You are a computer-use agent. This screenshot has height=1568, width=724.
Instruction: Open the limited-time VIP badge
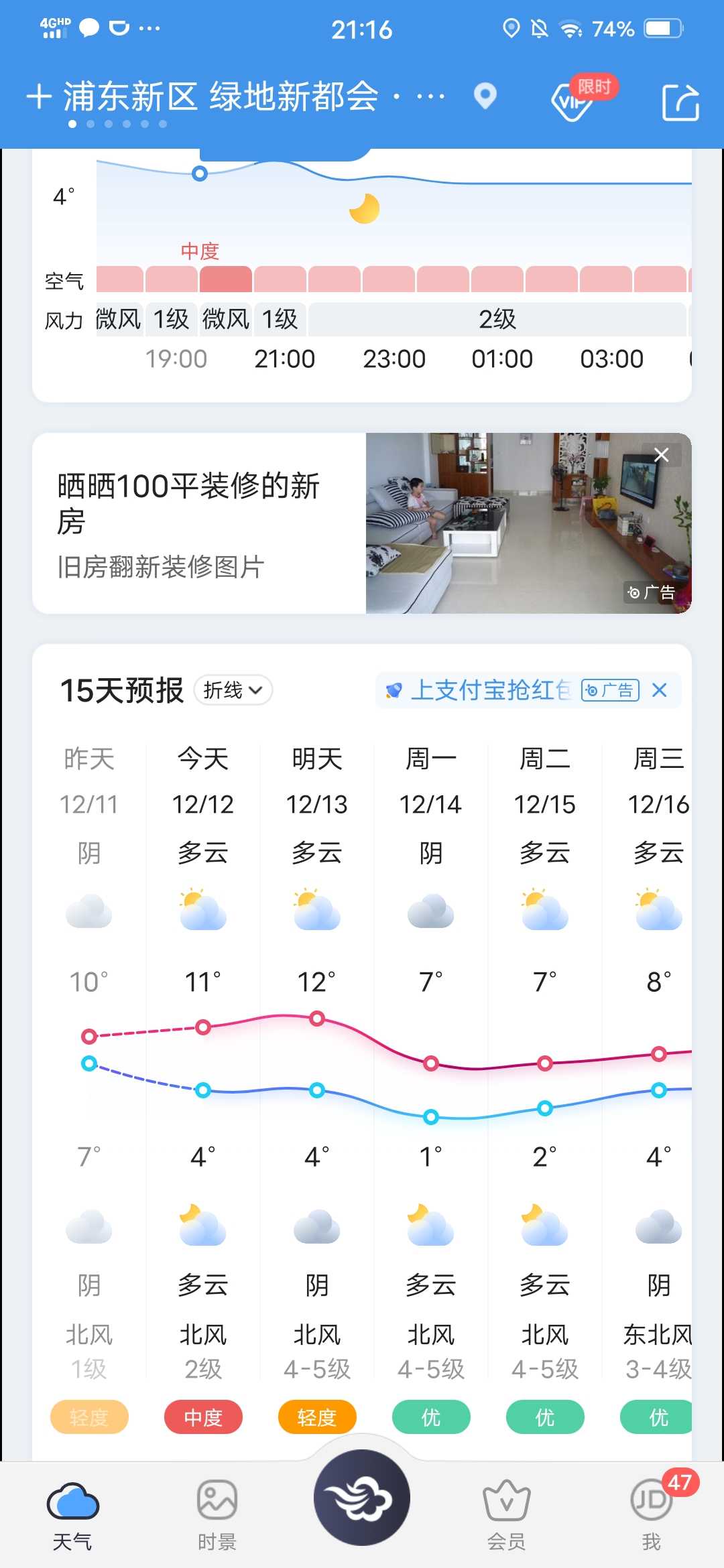click(582, 98)
